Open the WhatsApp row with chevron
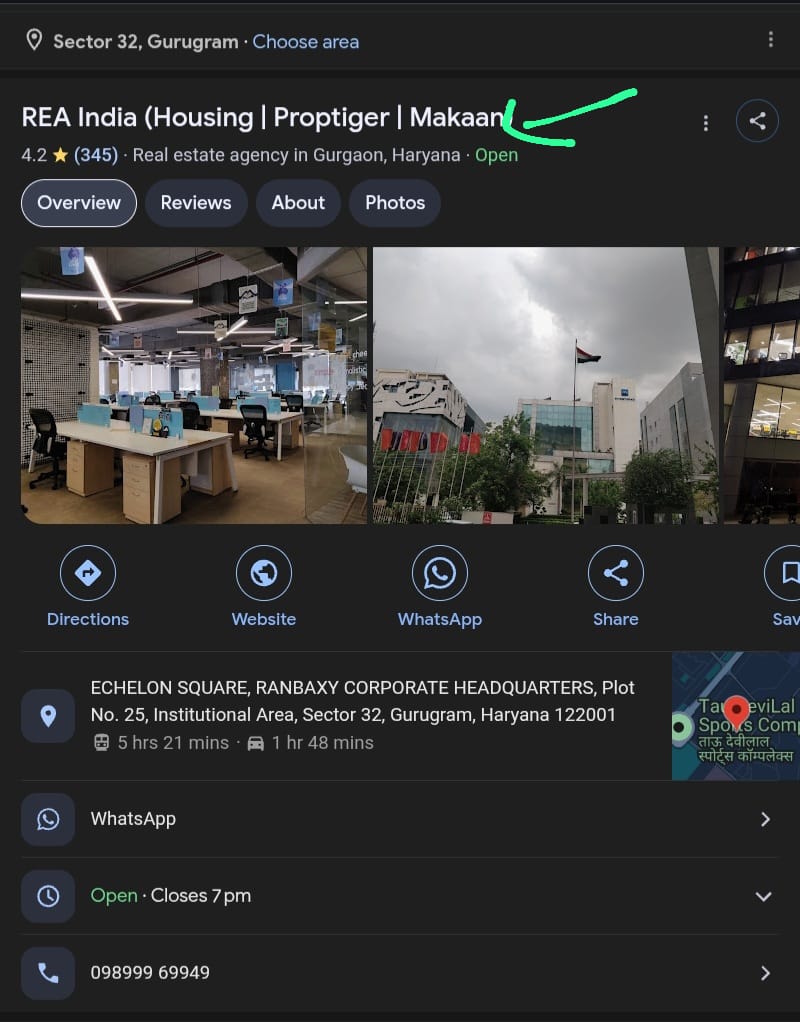800x1022 pixels. point(400,819)
